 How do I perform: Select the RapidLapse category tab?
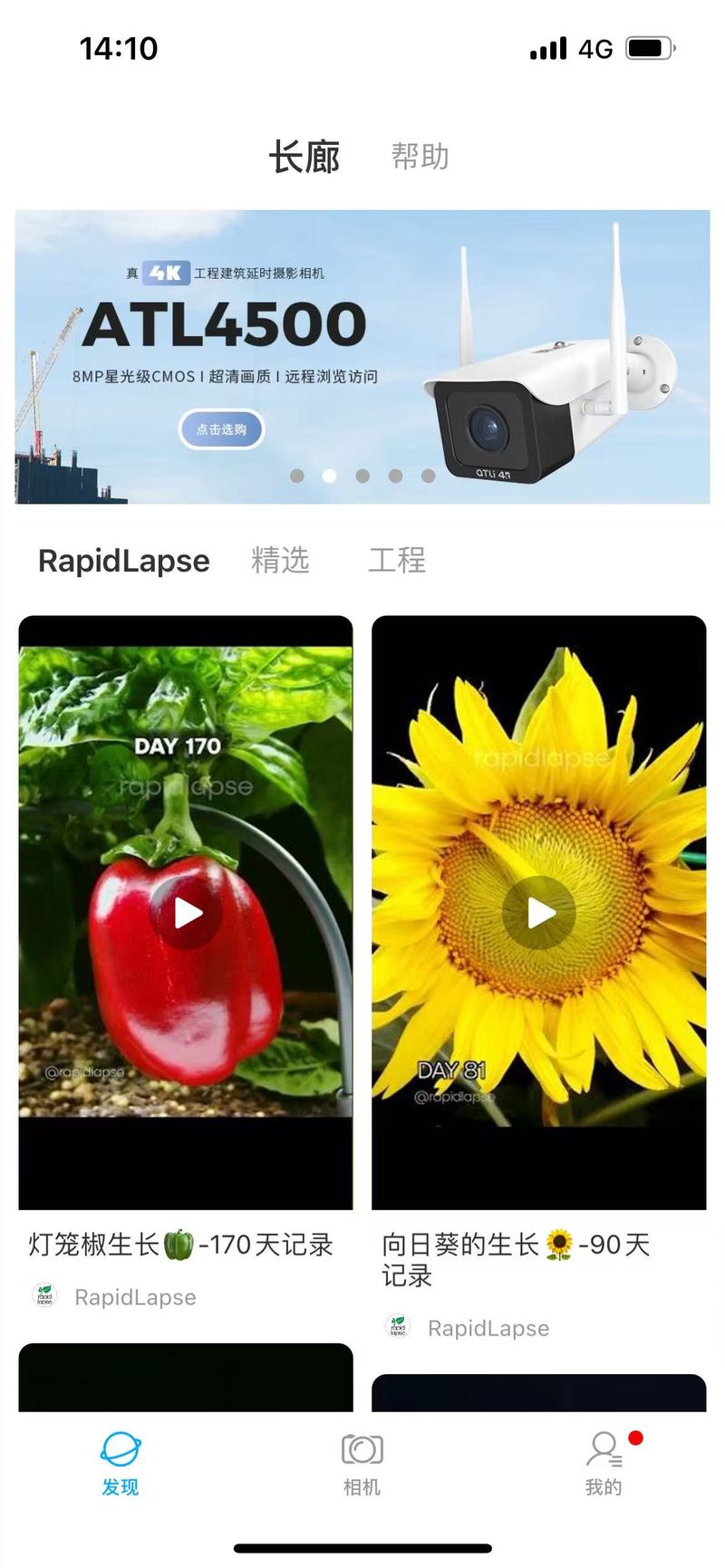pyautogui.click(x=124, y=561)
